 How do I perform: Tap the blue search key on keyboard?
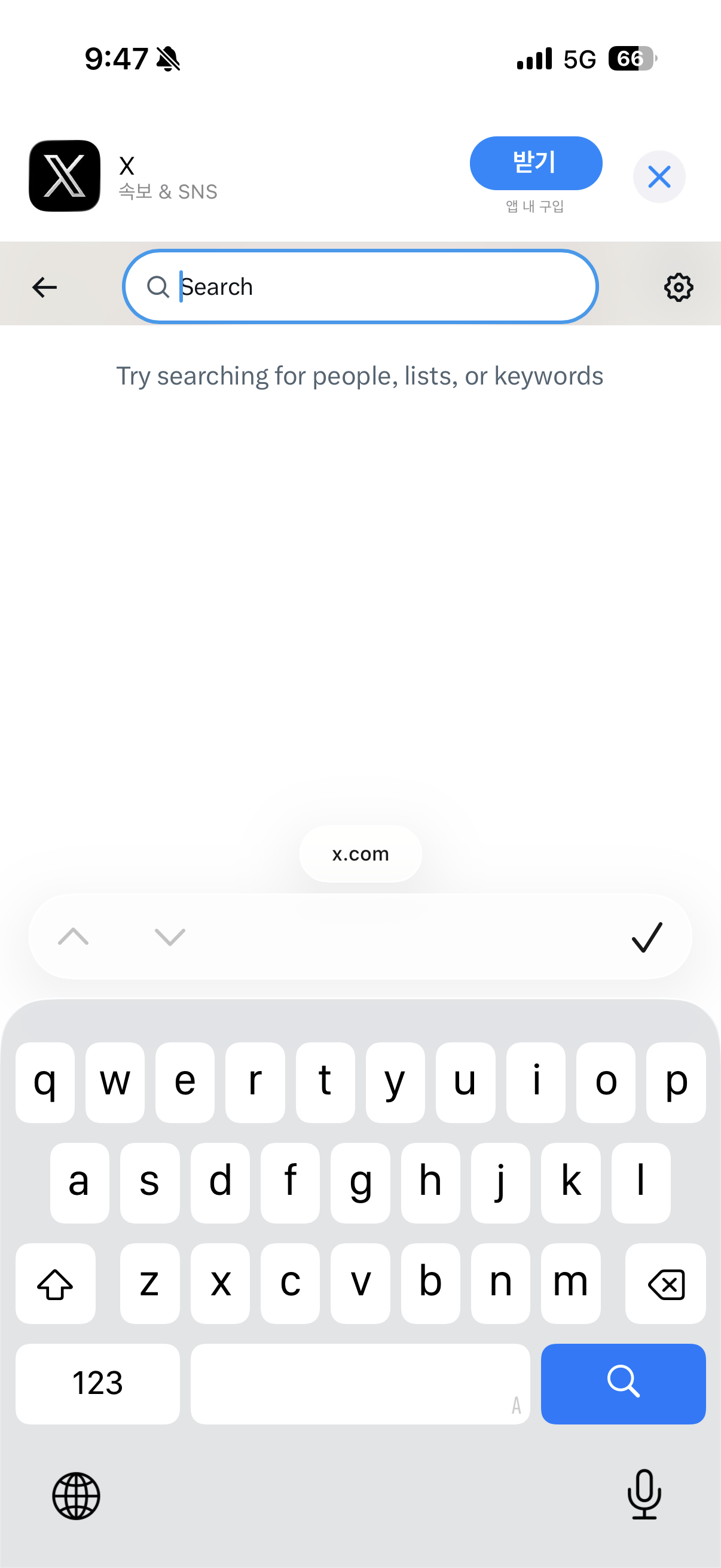[623, 1383]
